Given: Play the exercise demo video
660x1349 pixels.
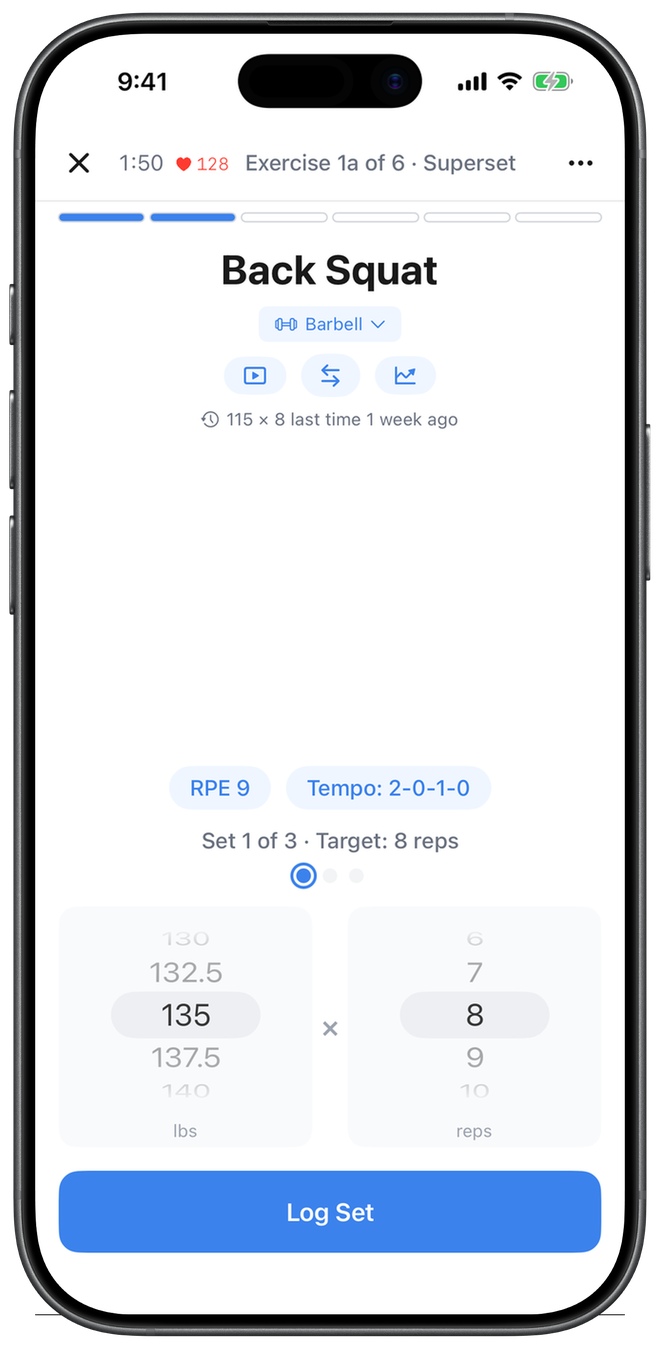Looking at the screenshot, I should tap(255, 376).
